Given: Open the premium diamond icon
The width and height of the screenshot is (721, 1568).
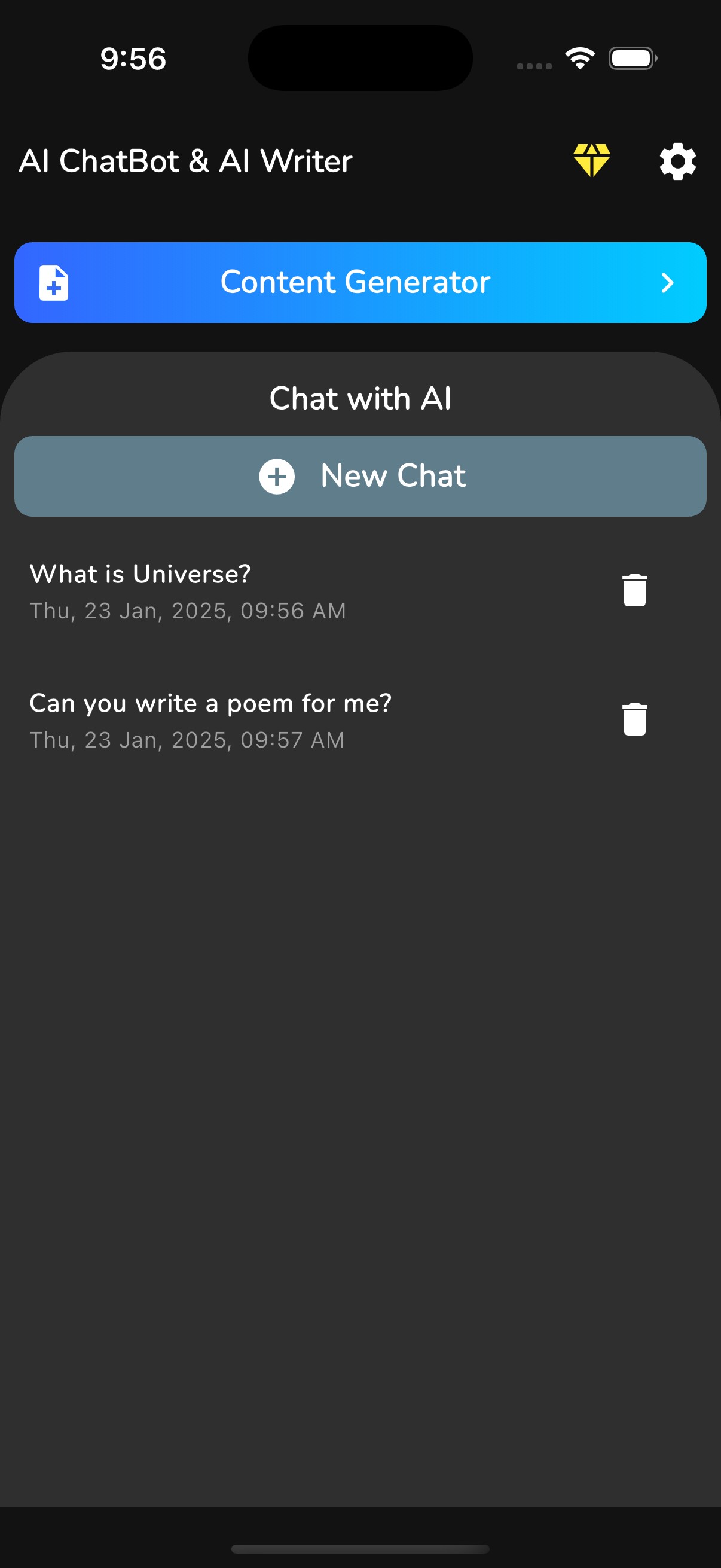Looking at the screenshot, I should tap(591, 161).
